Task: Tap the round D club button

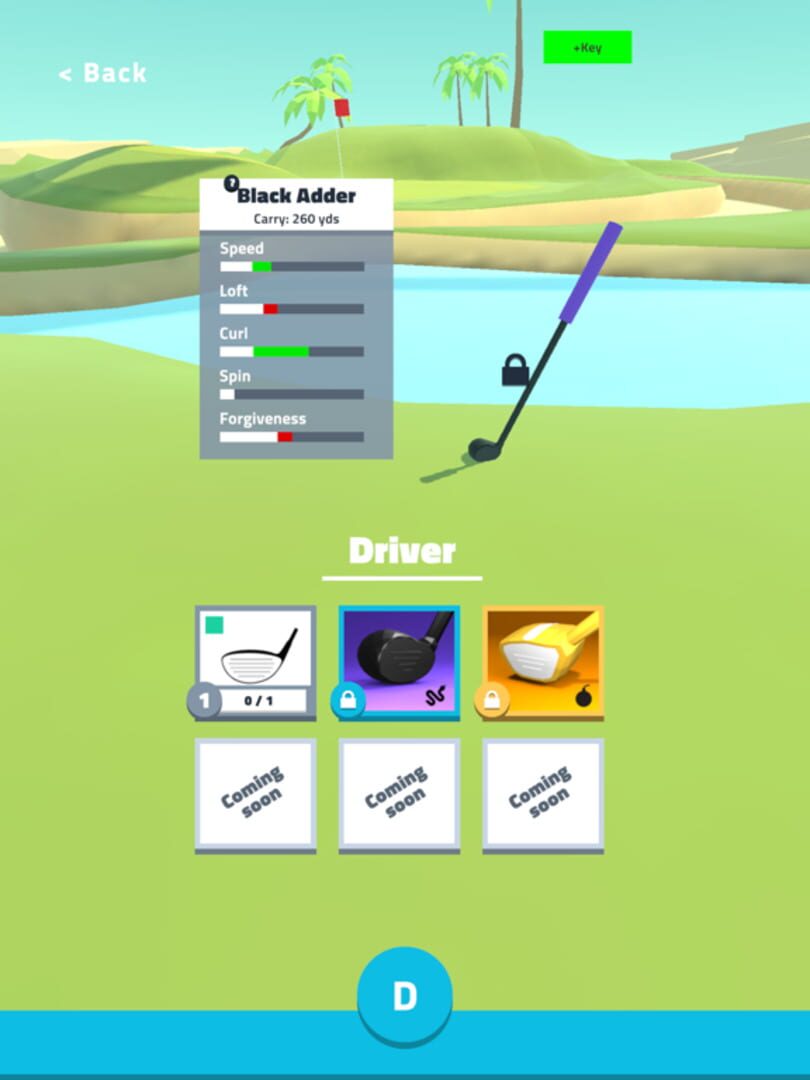Action: [x=404, y=996]
